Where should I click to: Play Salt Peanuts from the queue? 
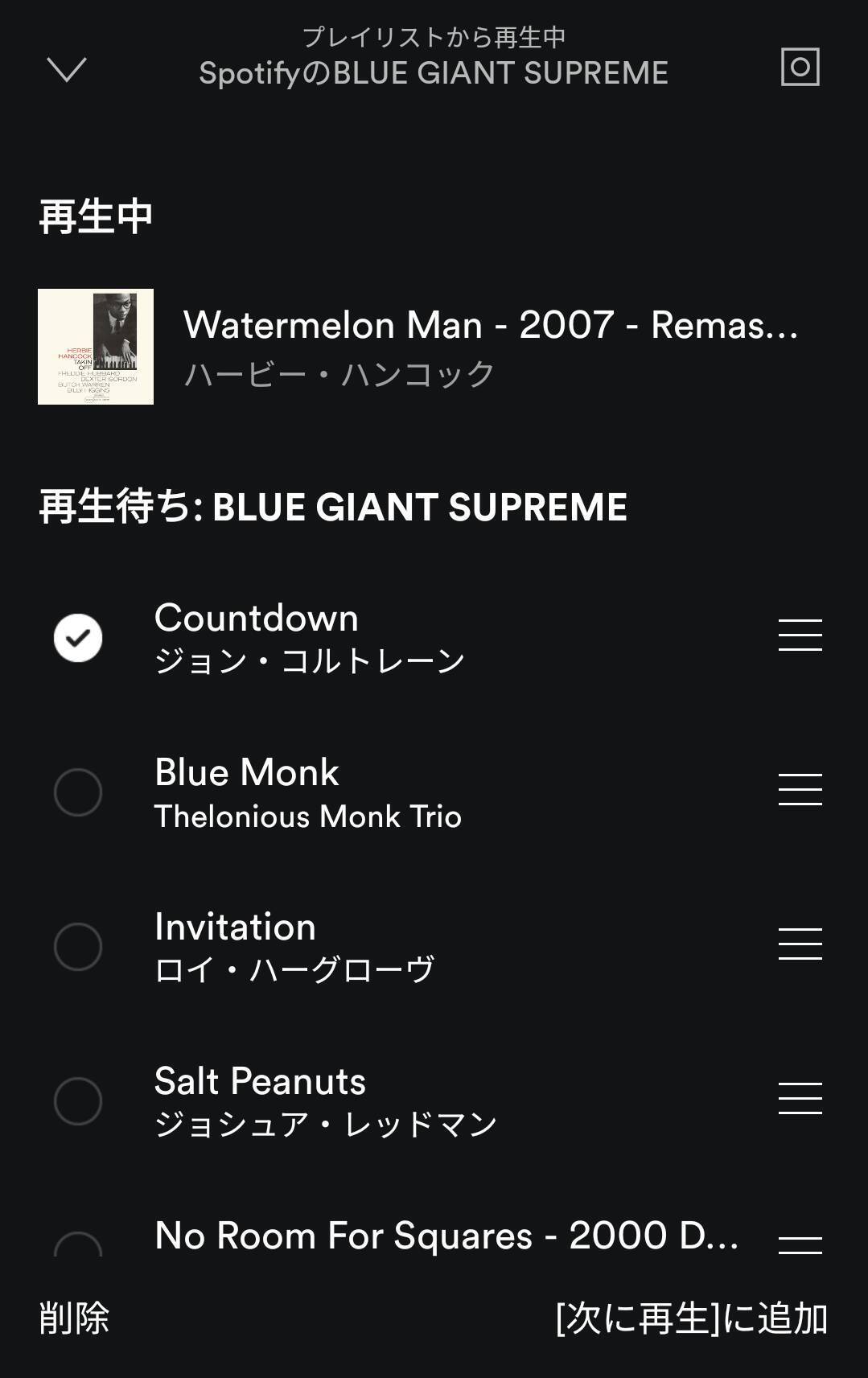click(325, 1100)
